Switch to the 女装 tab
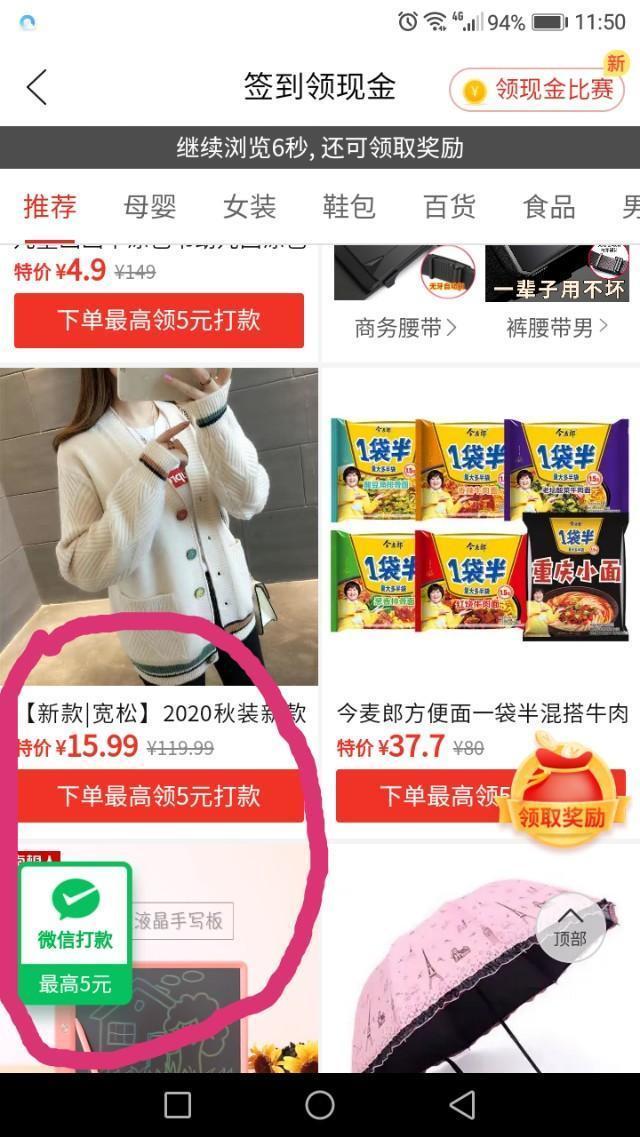The image size is (640, 1137). (x=249, y=207)
